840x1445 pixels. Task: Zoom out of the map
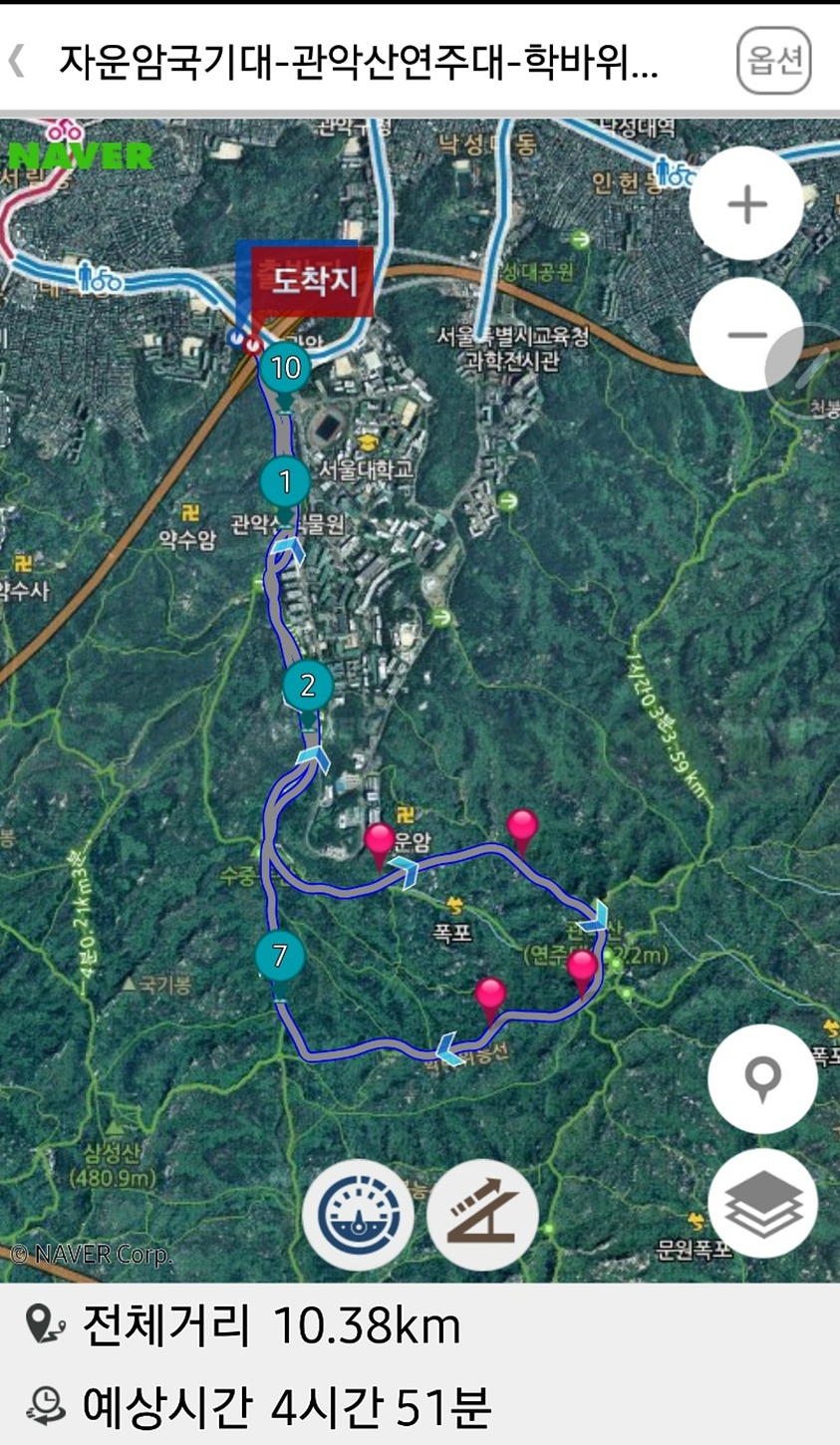pyautogui.click(x=746, y=335)
